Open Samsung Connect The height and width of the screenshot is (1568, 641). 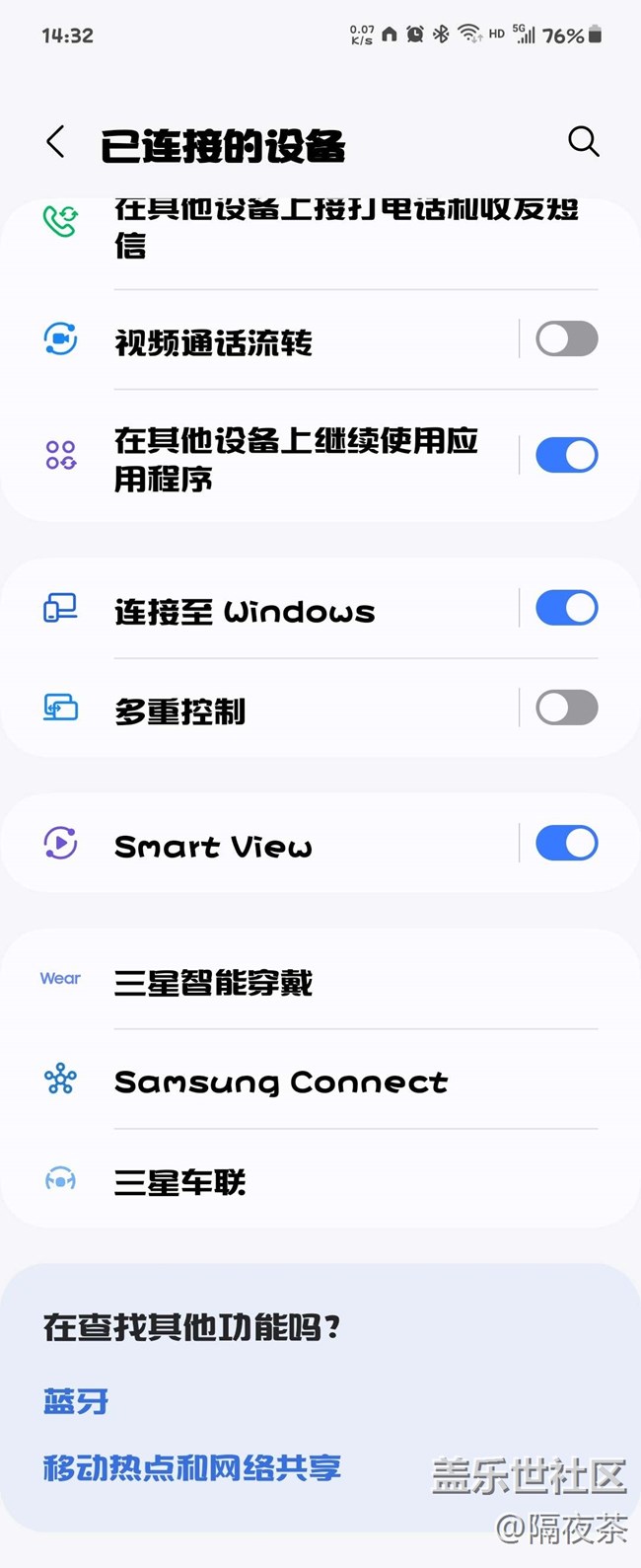pyautogui.click(x=296, y=1083)
